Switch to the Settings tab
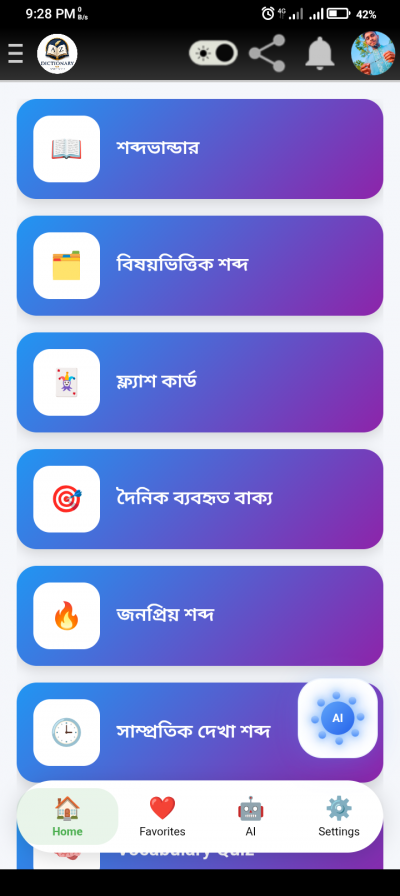400x896 pixels. 339,817
